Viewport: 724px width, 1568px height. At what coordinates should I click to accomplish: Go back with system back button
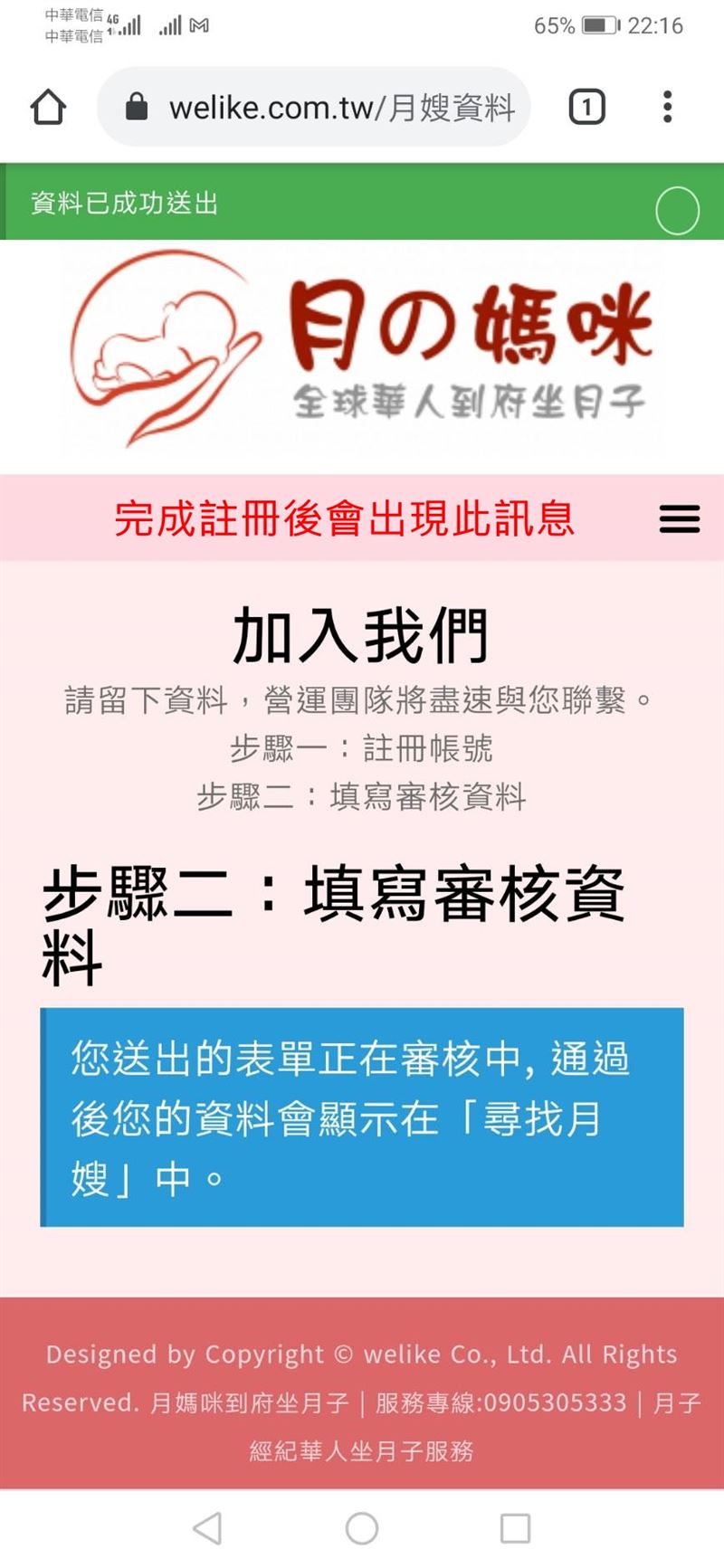point(208,1528)
